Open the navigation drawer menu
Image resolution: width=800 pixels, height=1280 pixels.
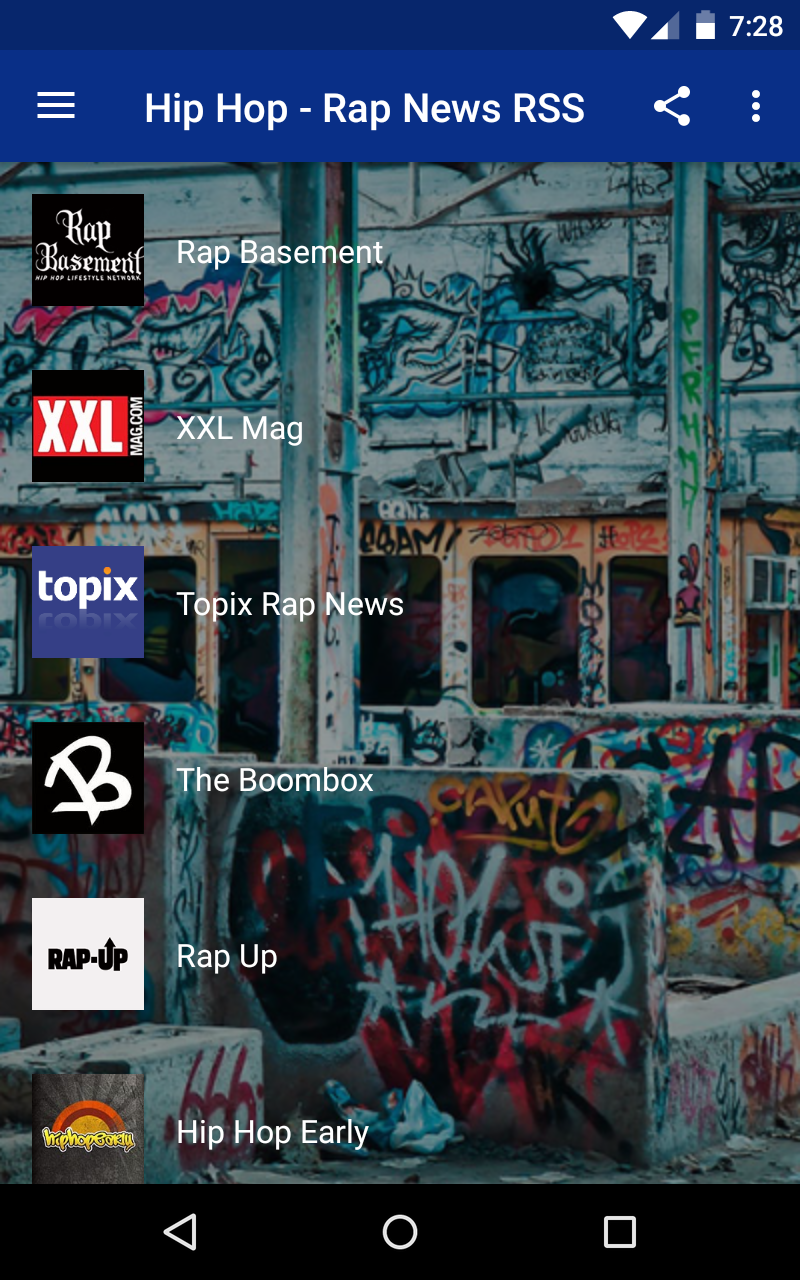tap(56, 106)
